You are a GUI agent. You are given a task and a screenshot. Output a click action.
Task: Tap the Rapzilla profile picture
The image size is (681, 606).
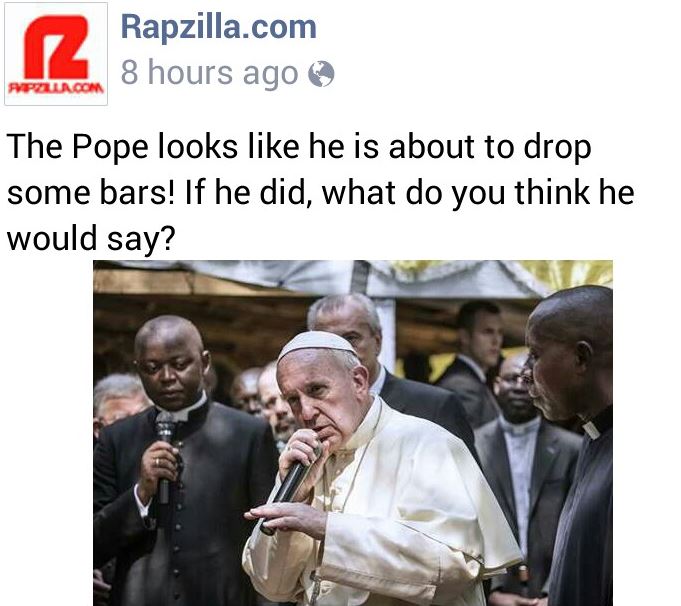56,54
